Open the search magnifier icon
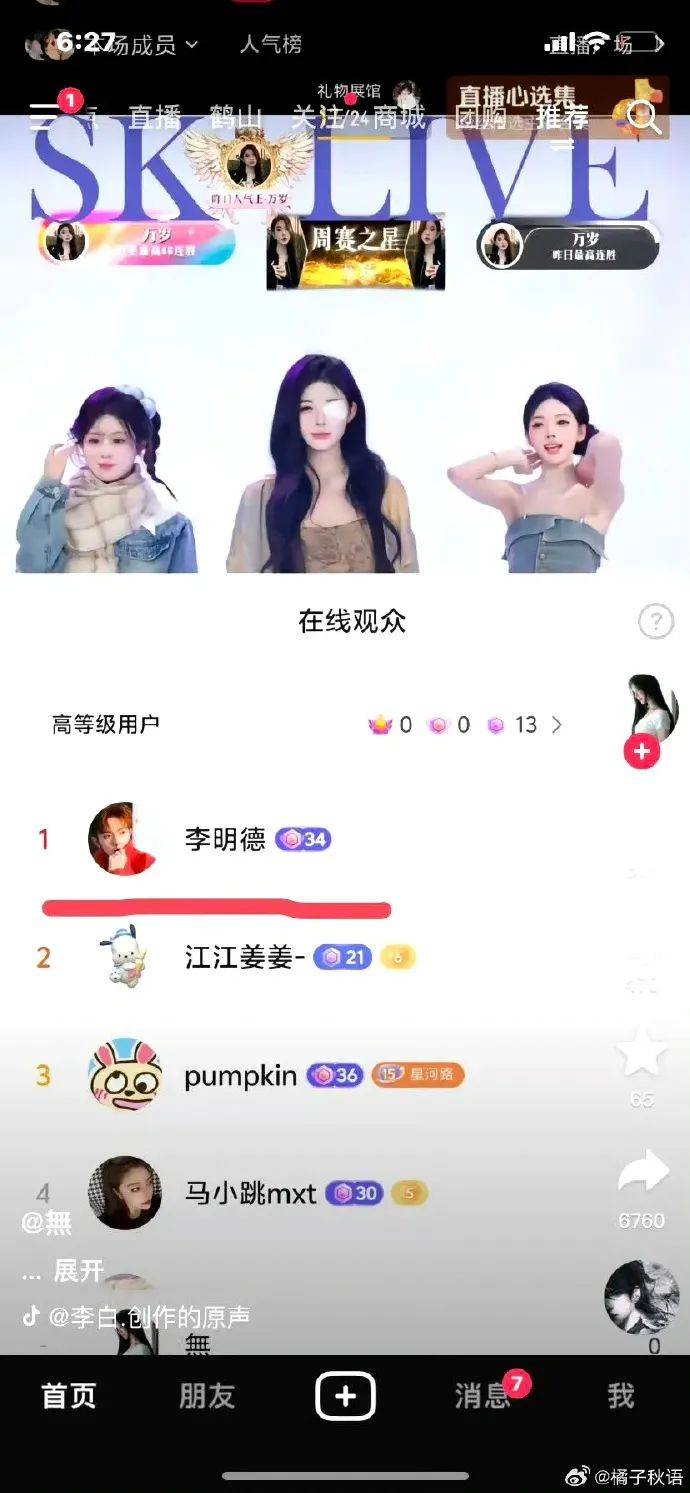Screen dimensions: 690x1493 pyautogui.click(x=643, y=118)
